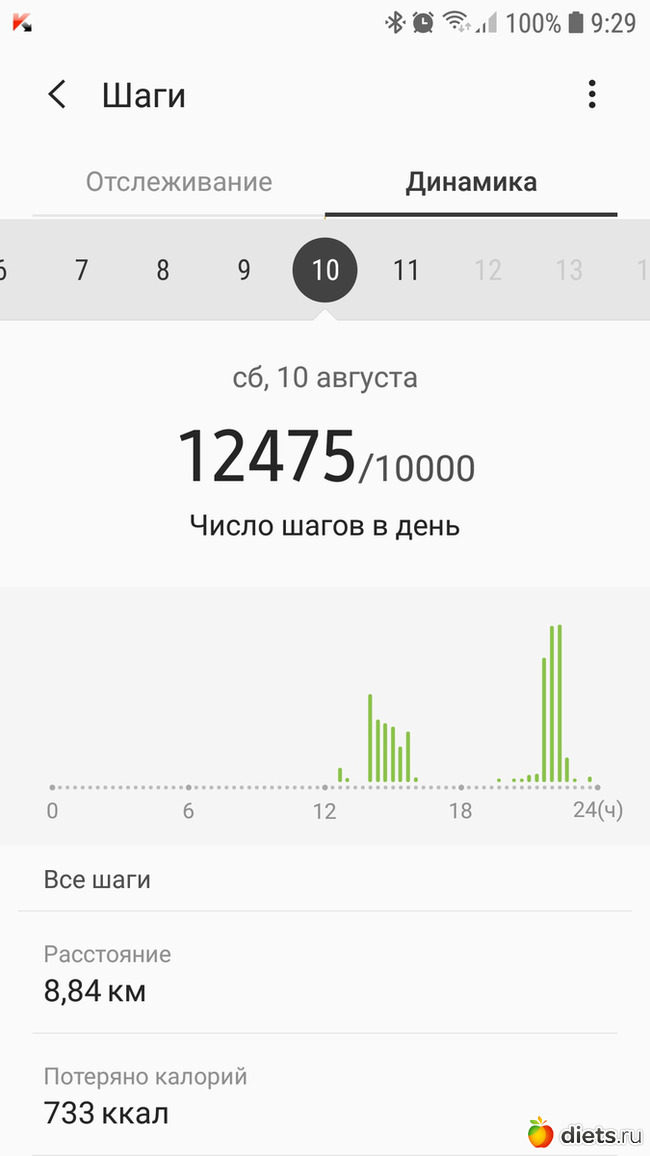Choose day 8 in the date strip
The image size is (650, 1156).
163,270
